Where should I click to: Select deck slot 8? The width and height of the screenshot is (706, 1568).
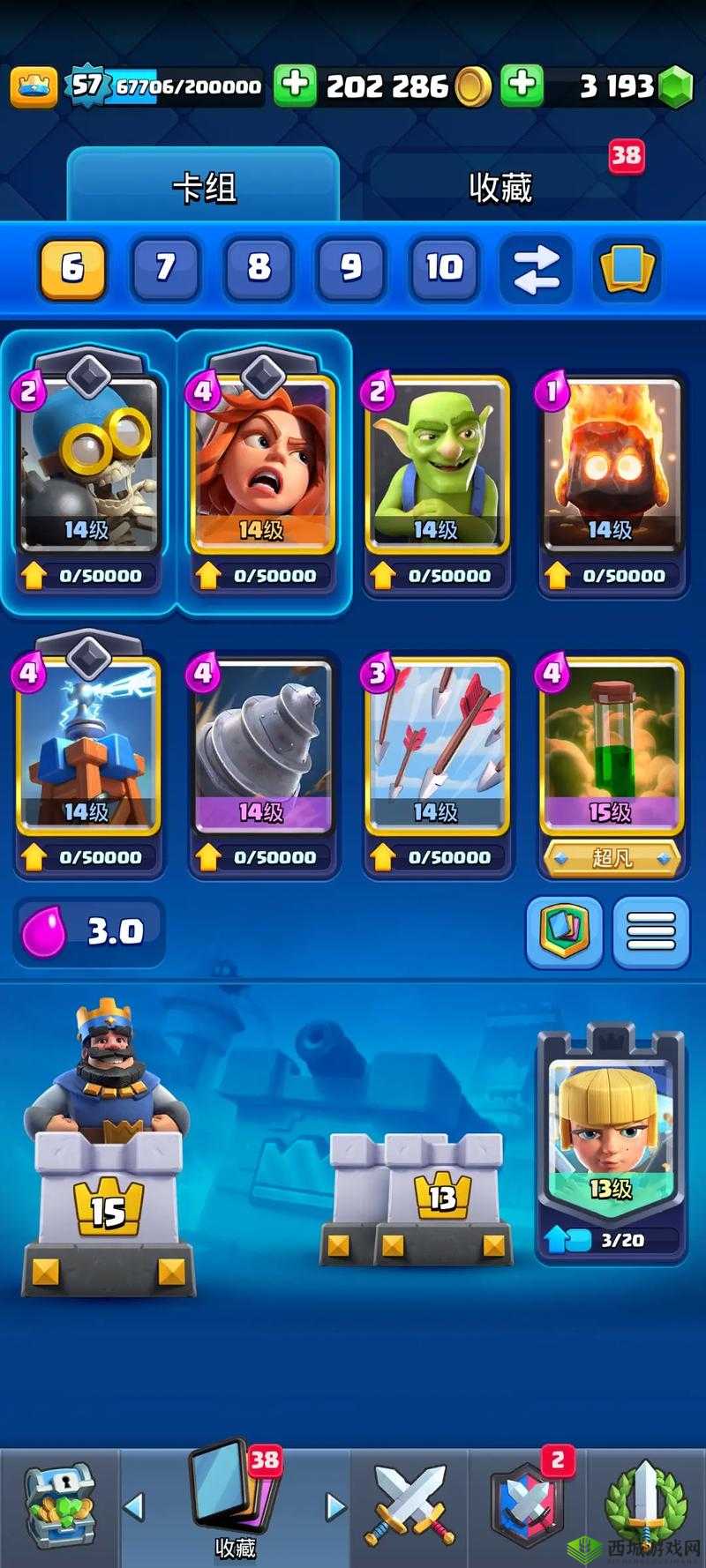click(259, 267)
